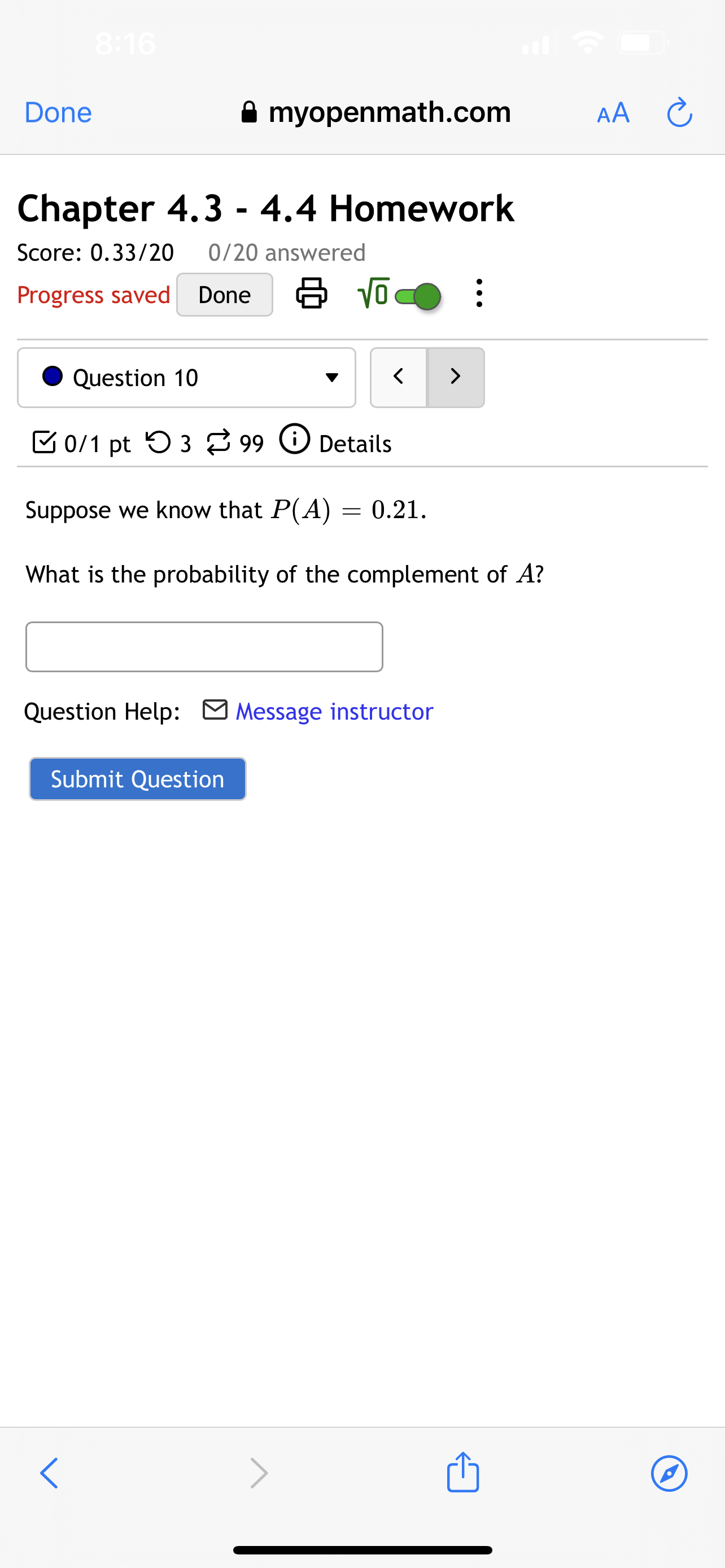The width and height of the screenshot is (725, 1568).
Task: Go to the next question with right chevron
Action: coord(455,377)
